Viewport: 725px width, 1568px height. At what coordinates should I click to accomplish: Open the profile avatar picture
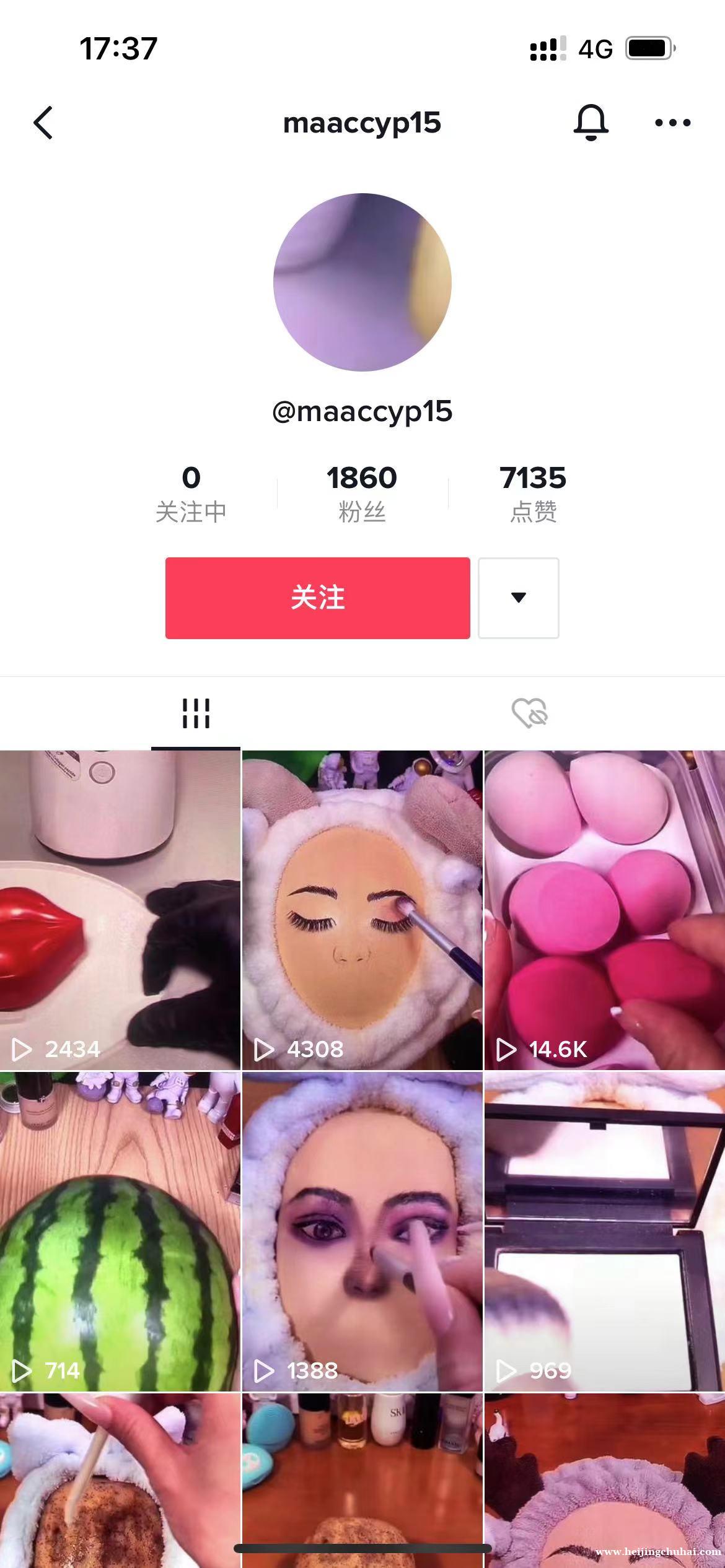coord(362,282)
